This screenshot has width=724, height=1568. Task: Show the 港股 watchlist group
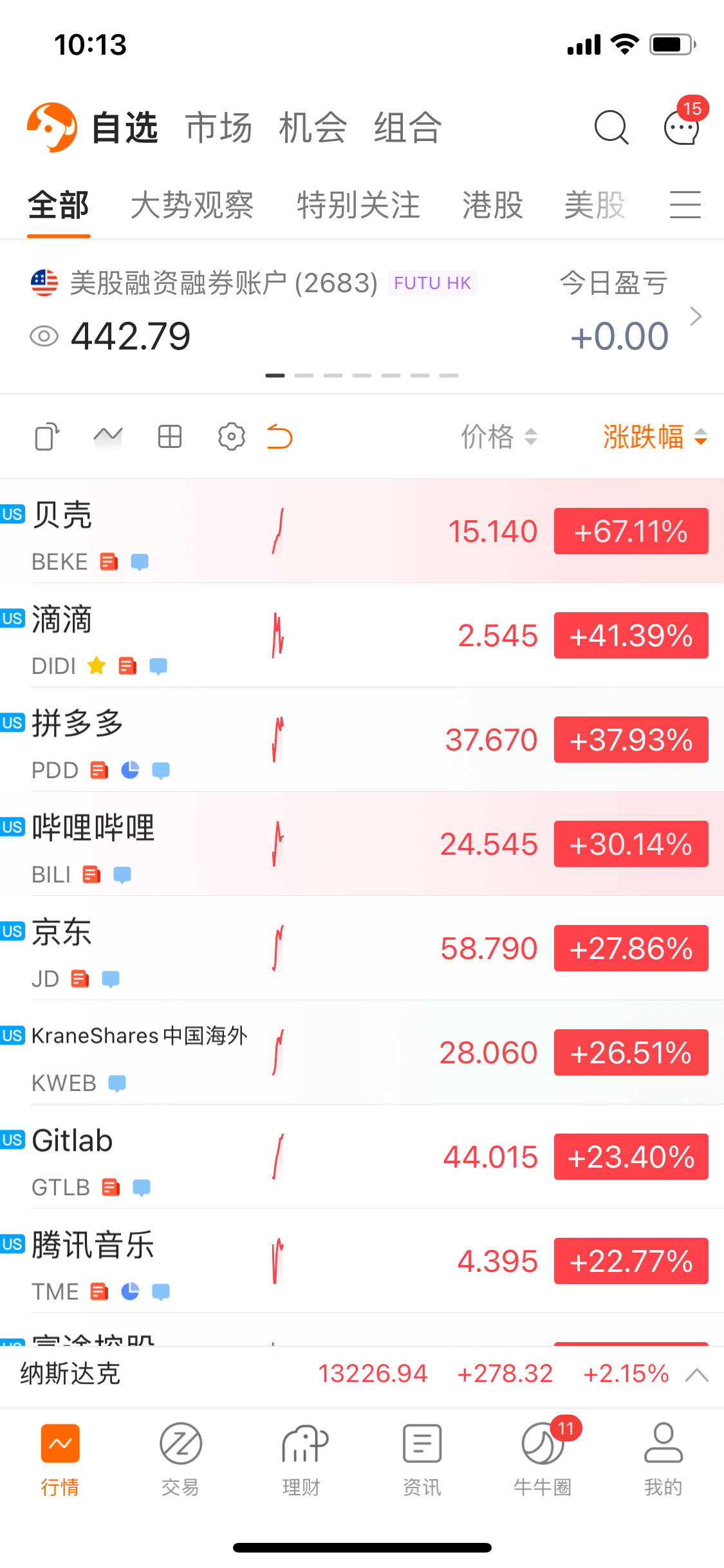492,206
